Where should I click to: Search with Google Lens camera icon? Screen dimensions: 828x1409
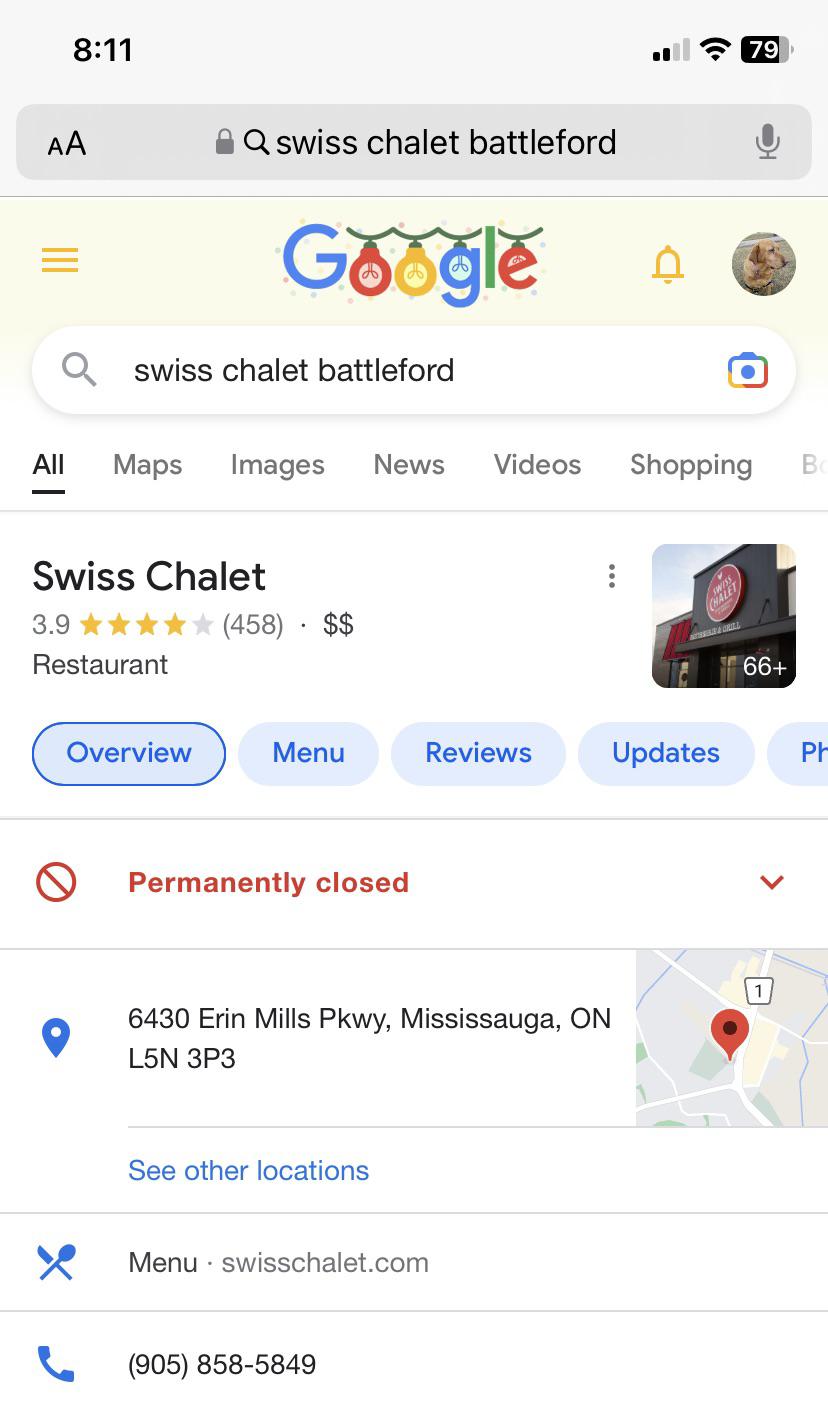[747, 370]
